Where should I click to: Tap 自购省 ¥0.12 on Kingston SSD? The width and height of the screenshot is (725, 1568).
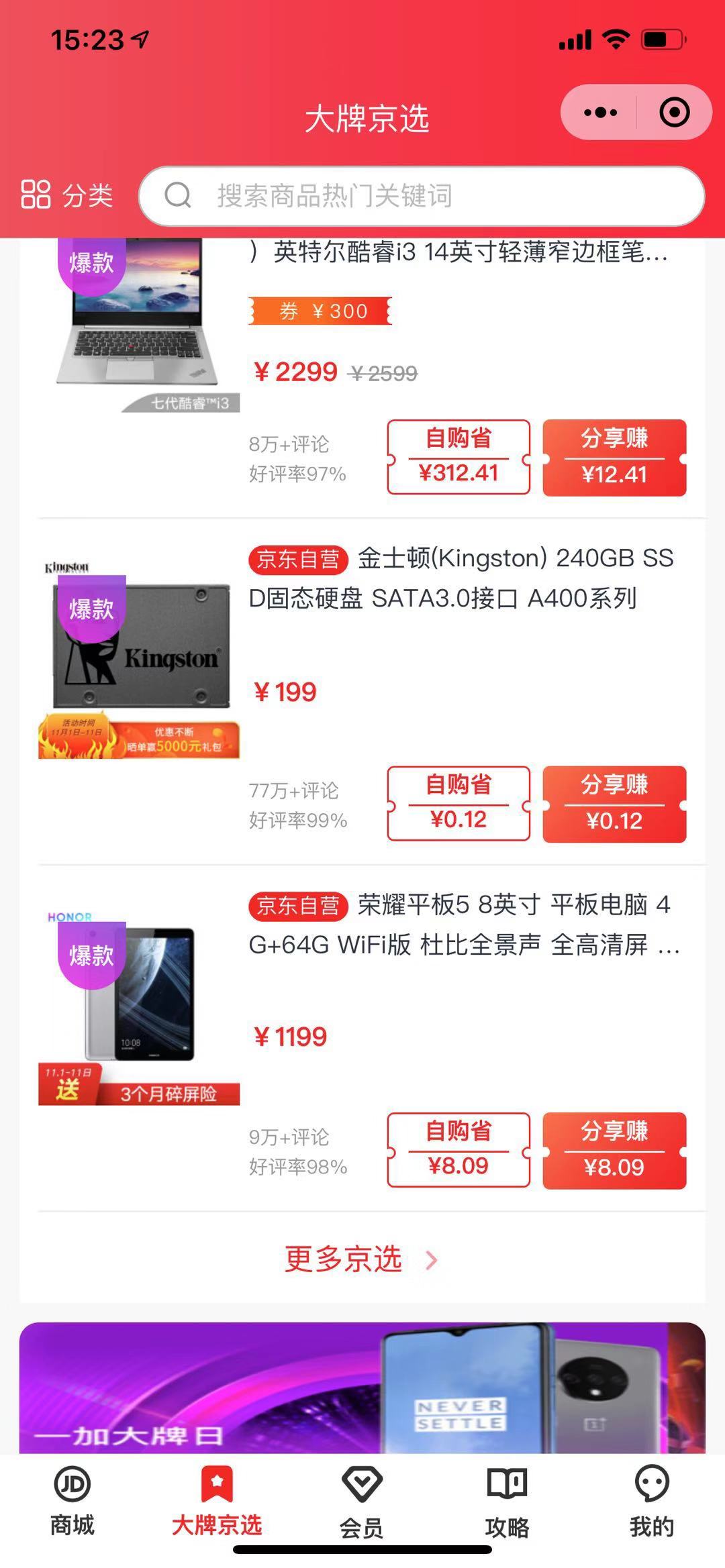456,802
